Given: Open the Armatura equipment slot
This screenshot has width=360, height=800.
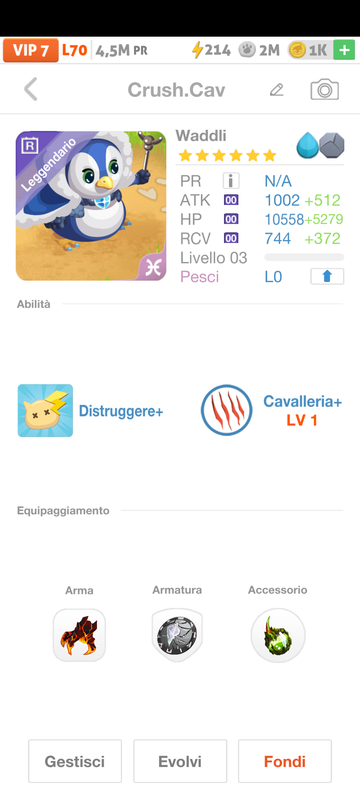Looking at the screenshot, I should pyautogui.click(x=177, y=635).
